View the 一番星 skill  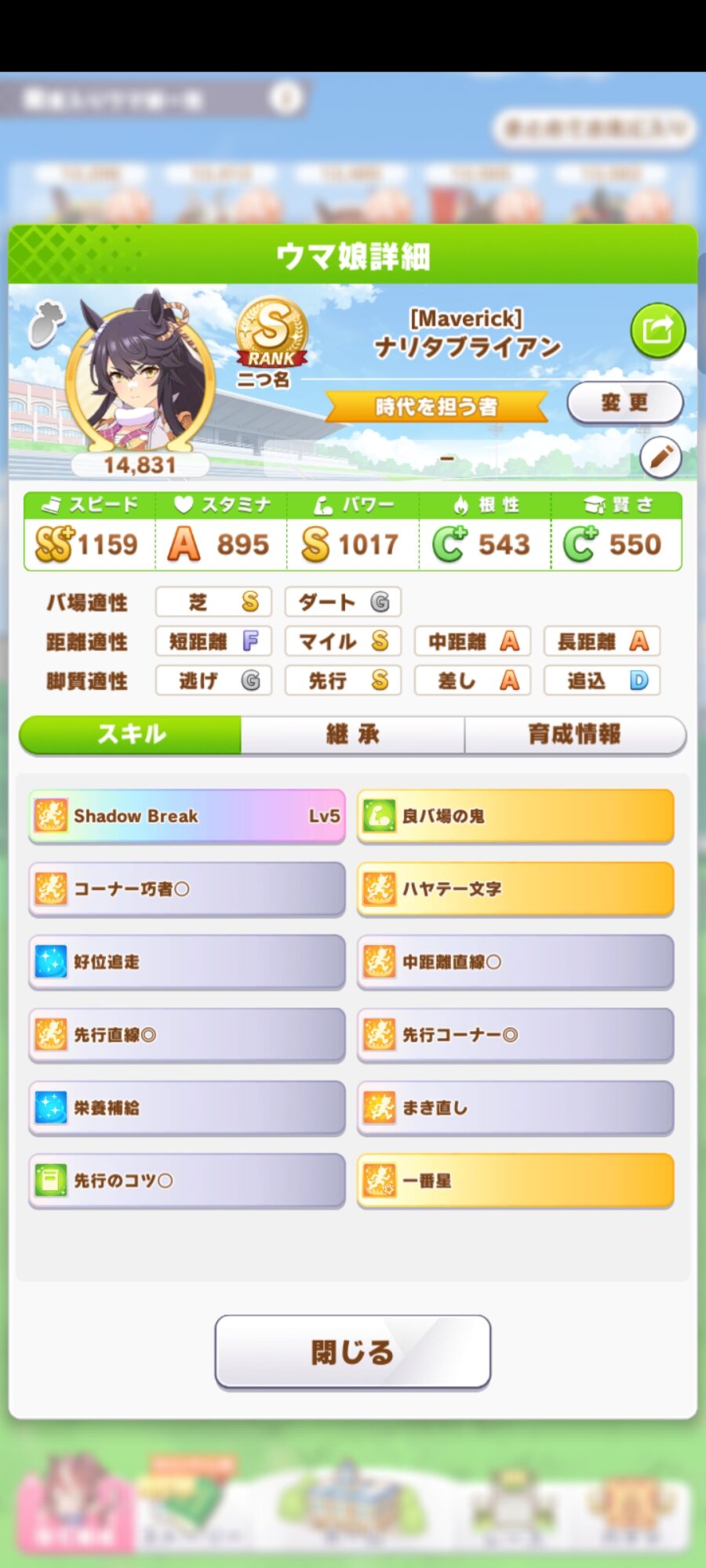515,1181
